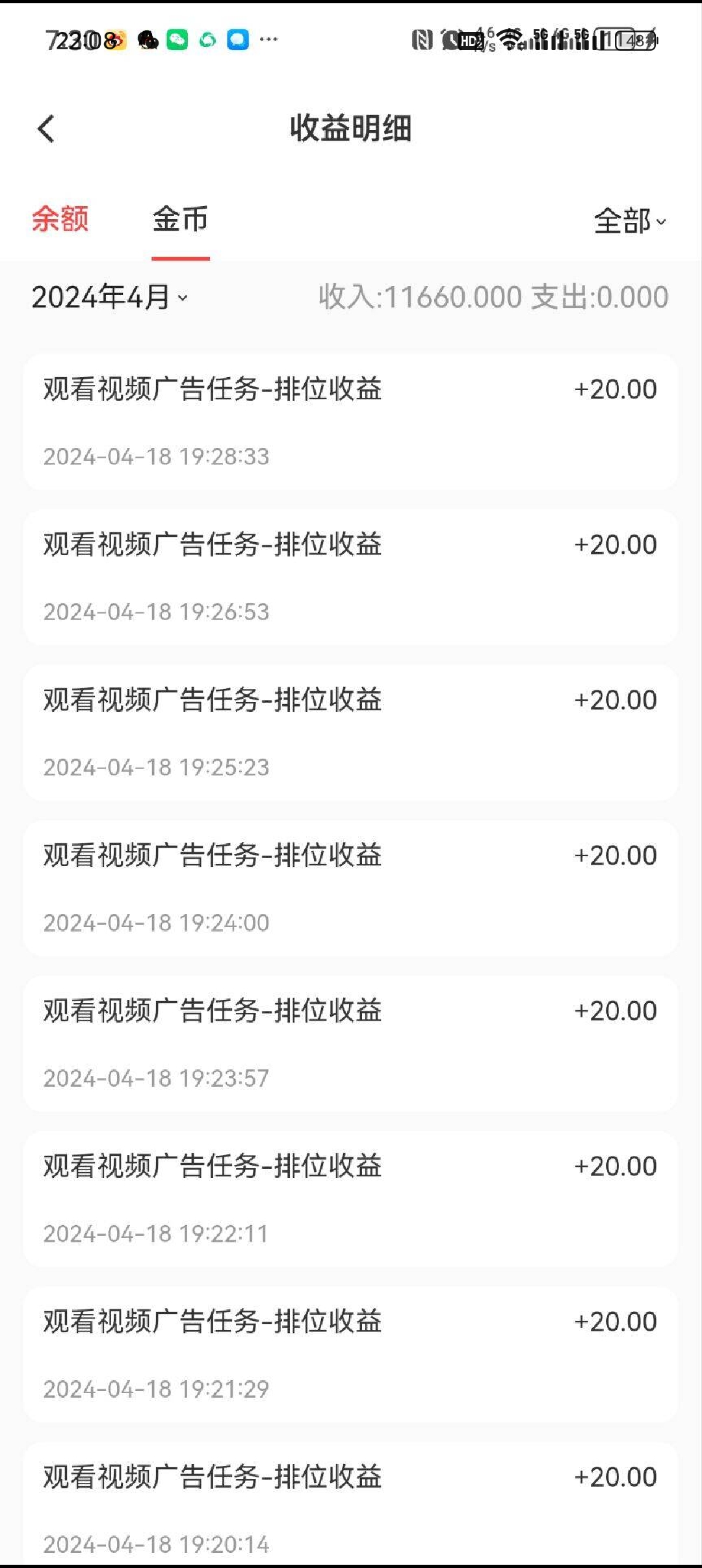Image resolution: width=702 pixels, height=1568 pixels.
Task: Go back using the arrow icon
Action: [45, 129]
